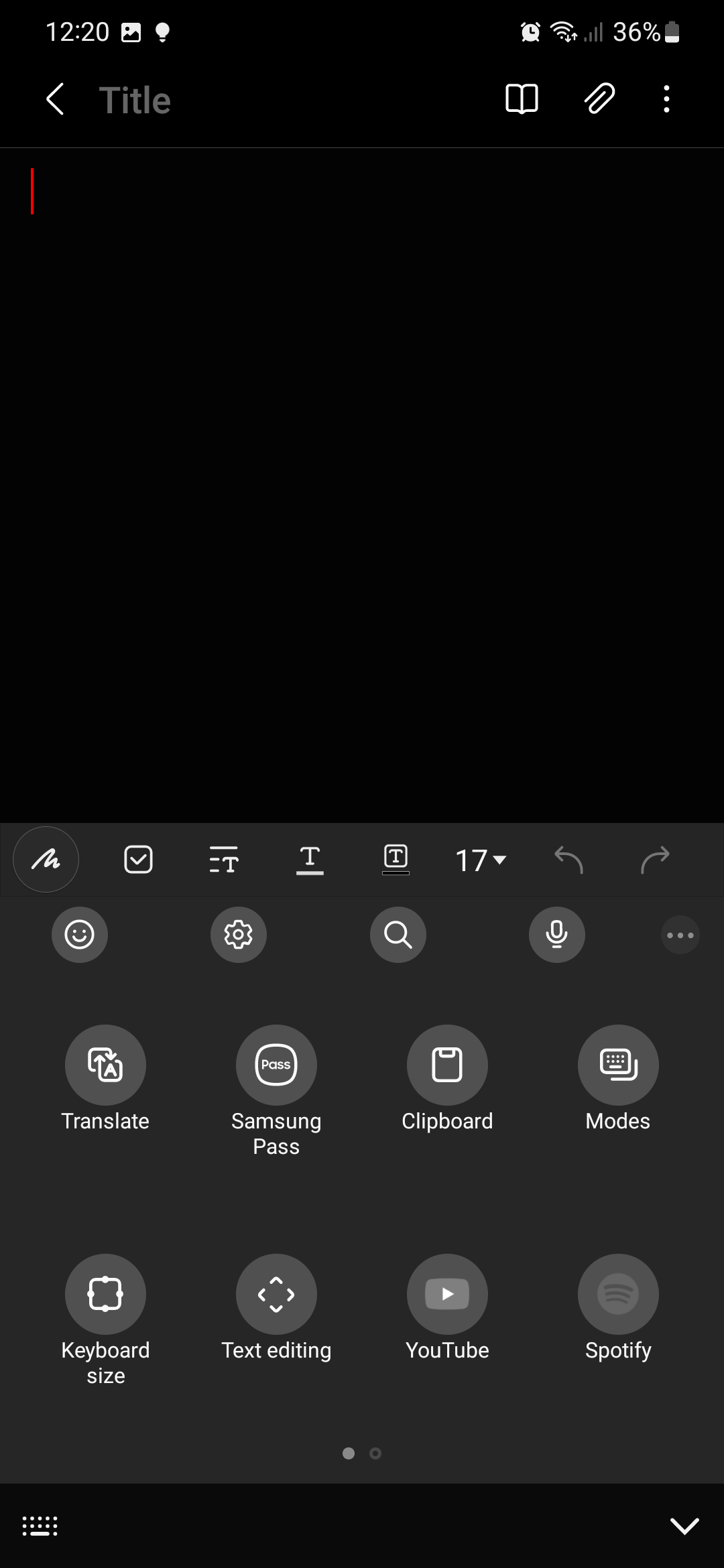This screenshot has width=724, height=1568.
Task: Start voice input with the microphone
Action: pos(556,934)
